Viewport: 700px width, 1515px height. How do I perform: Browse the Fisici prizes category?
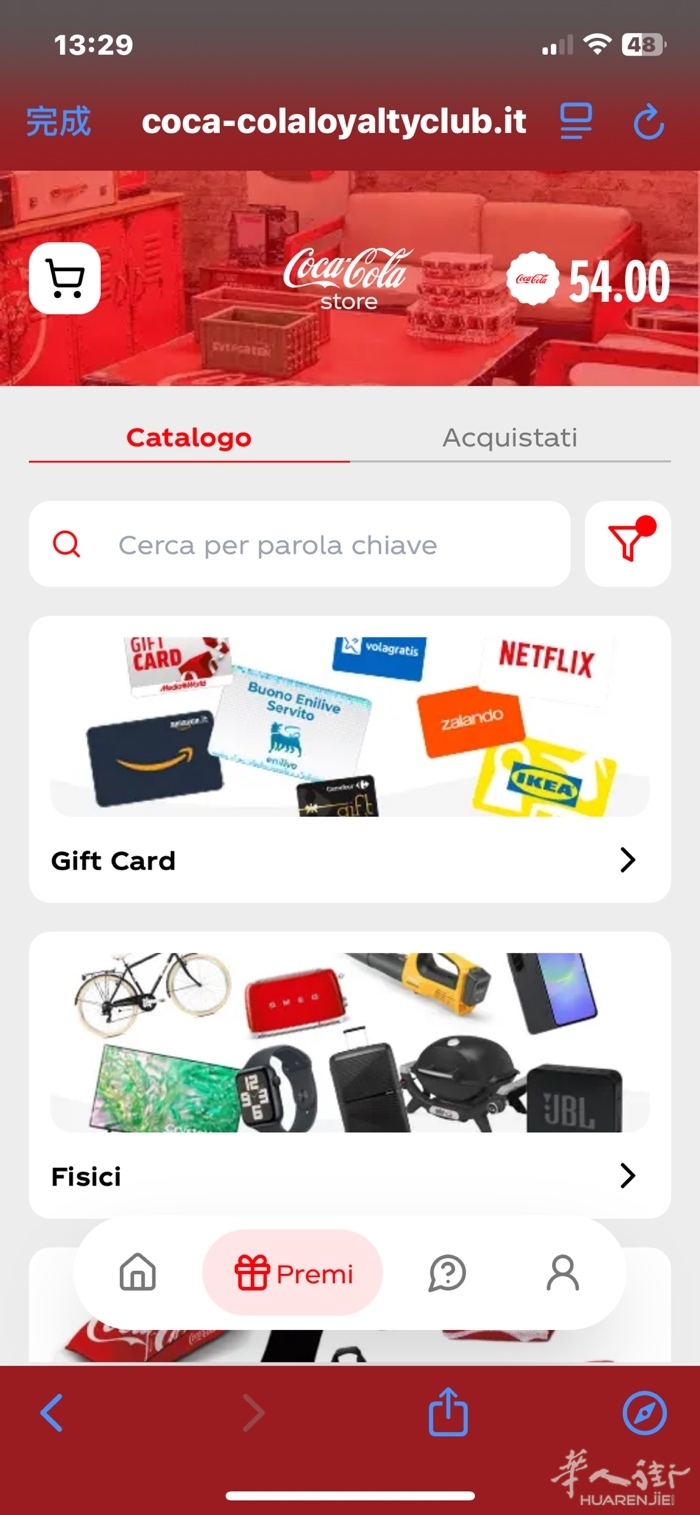click(x=349, y=1176)
